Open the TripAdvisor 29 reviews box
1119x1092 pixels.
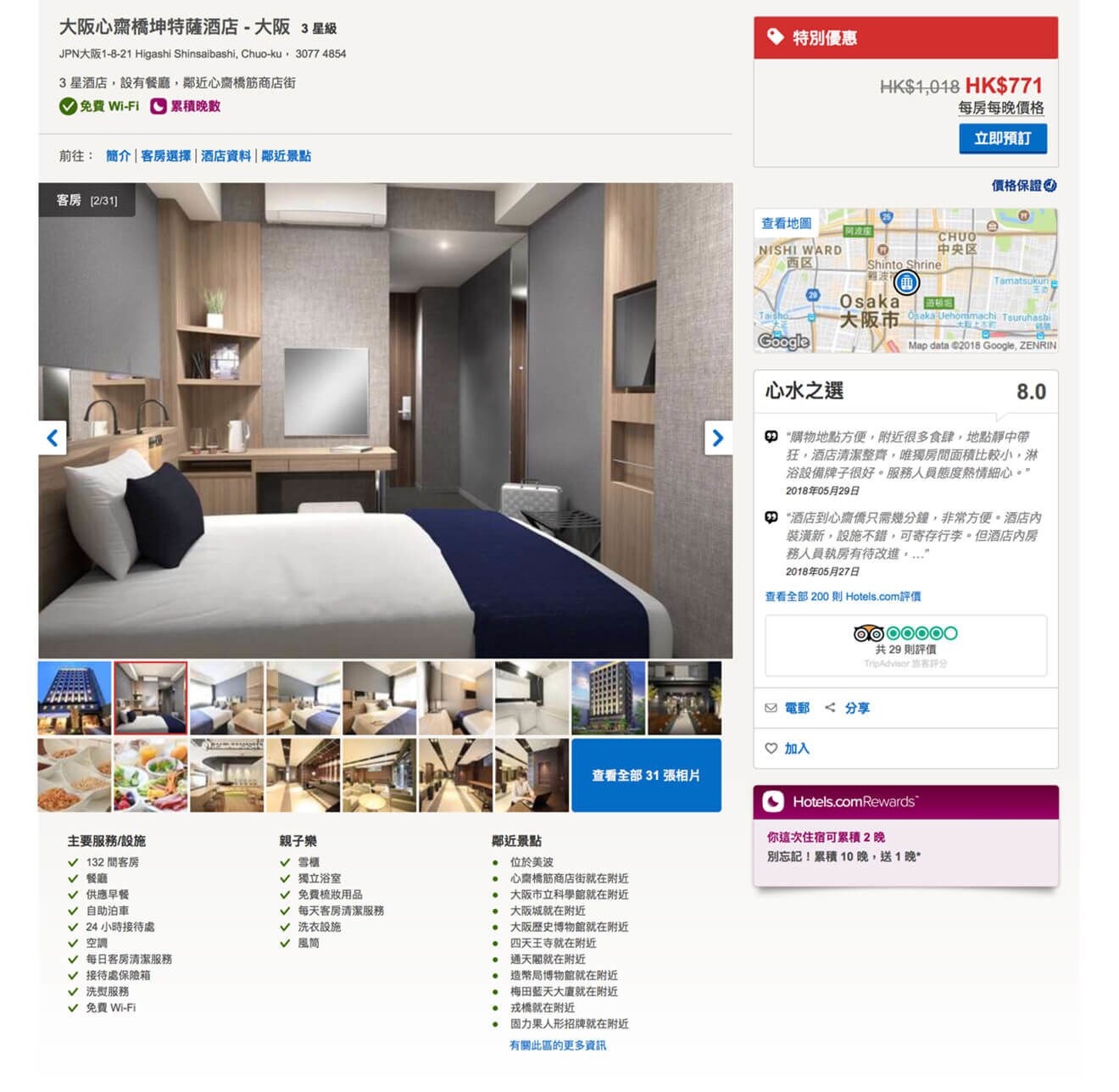905,645
